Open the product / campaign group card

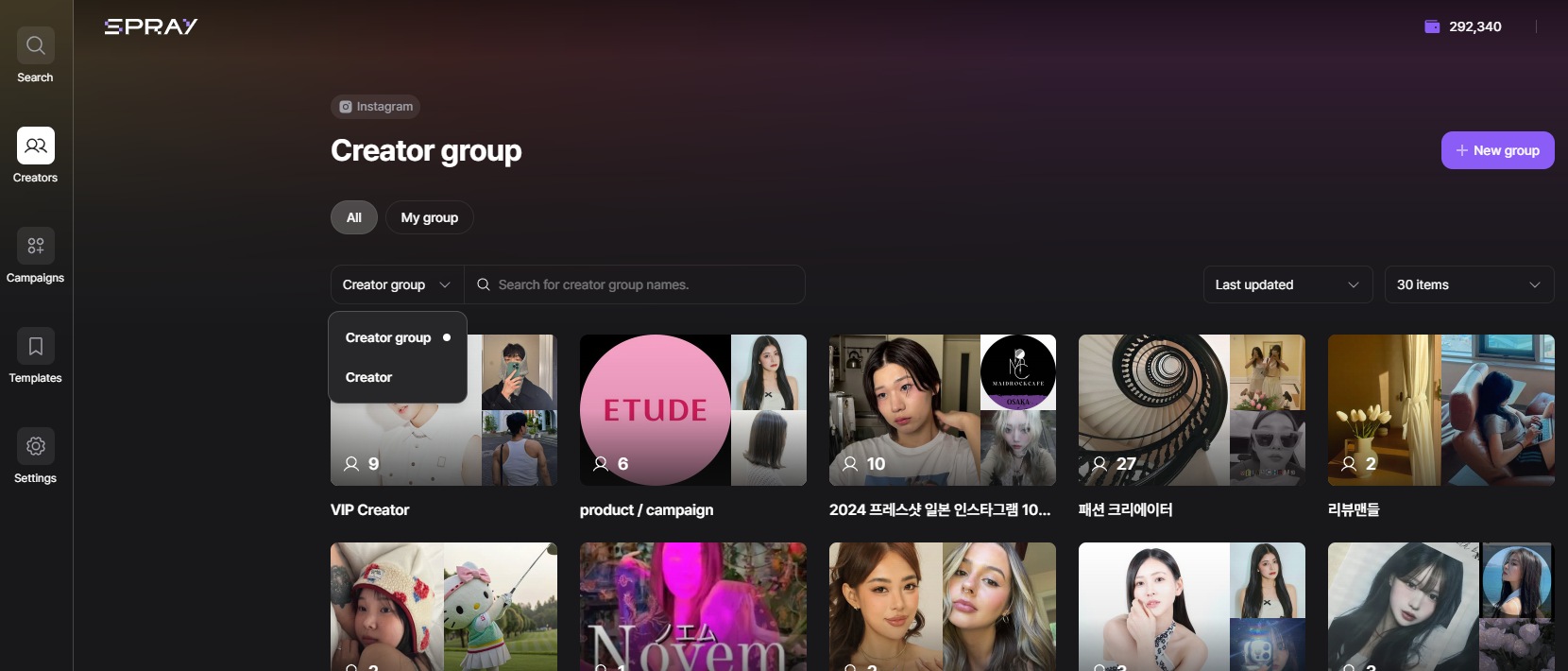point(693,426)
